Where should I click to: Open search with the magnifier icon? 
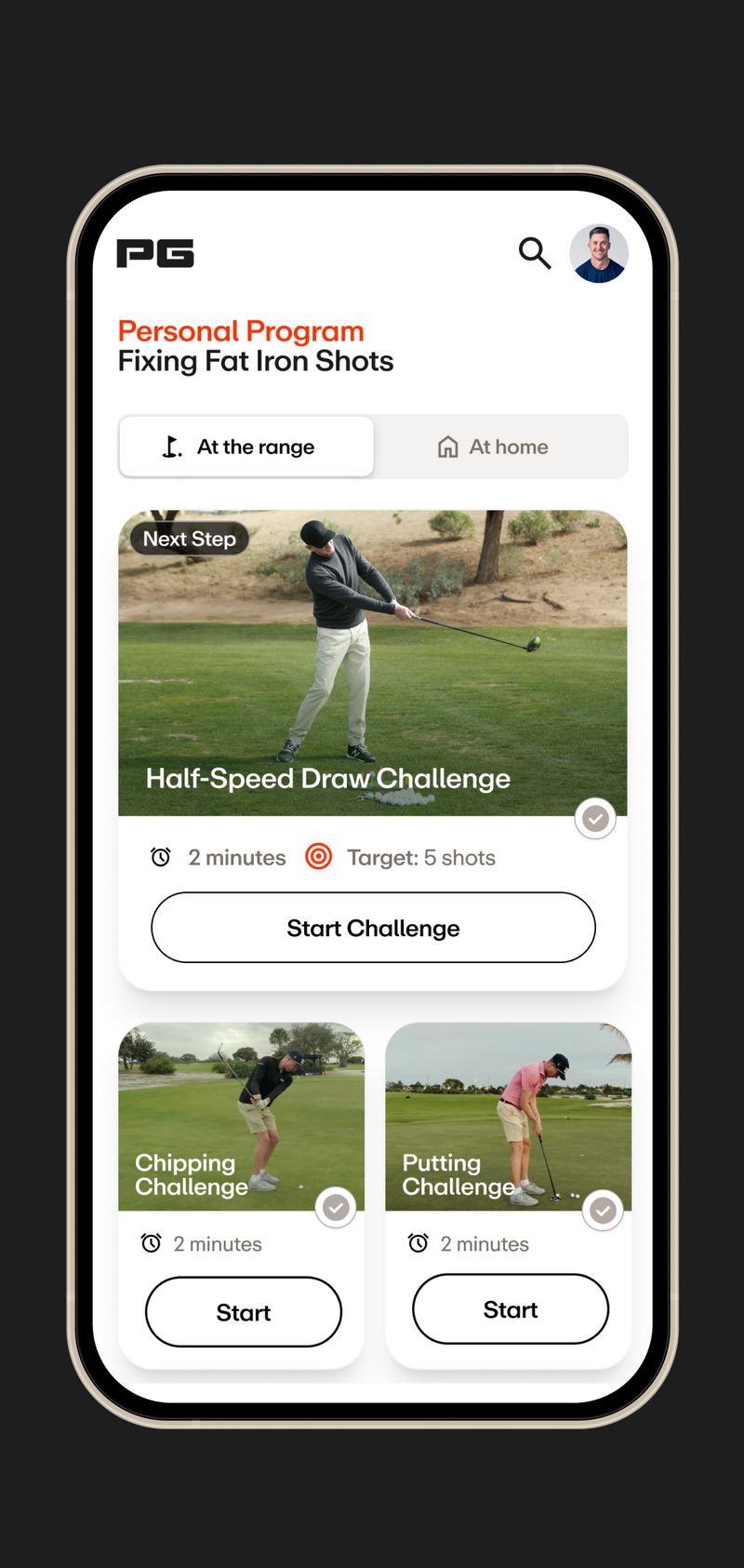[535, 252]
